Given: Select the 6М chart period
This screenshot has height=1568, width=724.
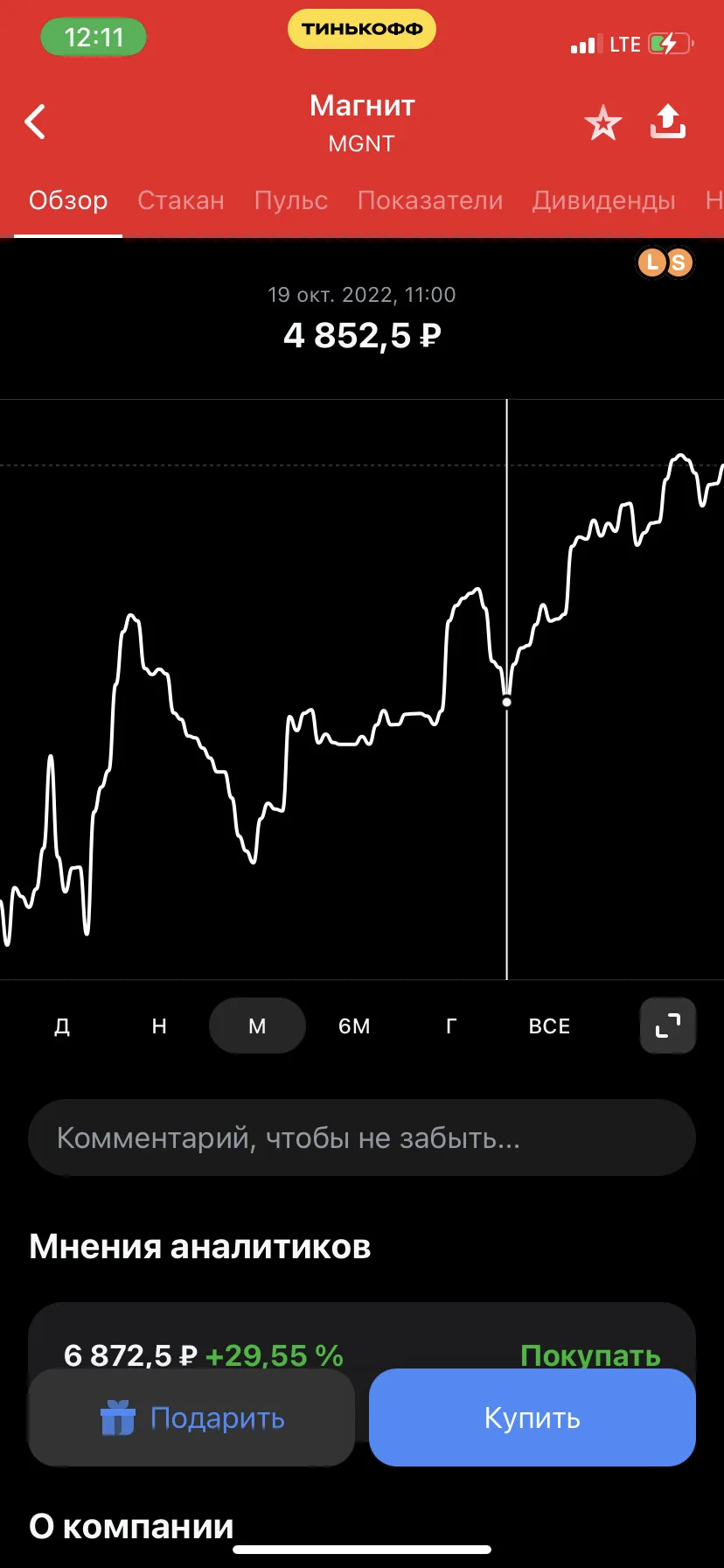Looking at the screenshot, I should (354, 1025).
